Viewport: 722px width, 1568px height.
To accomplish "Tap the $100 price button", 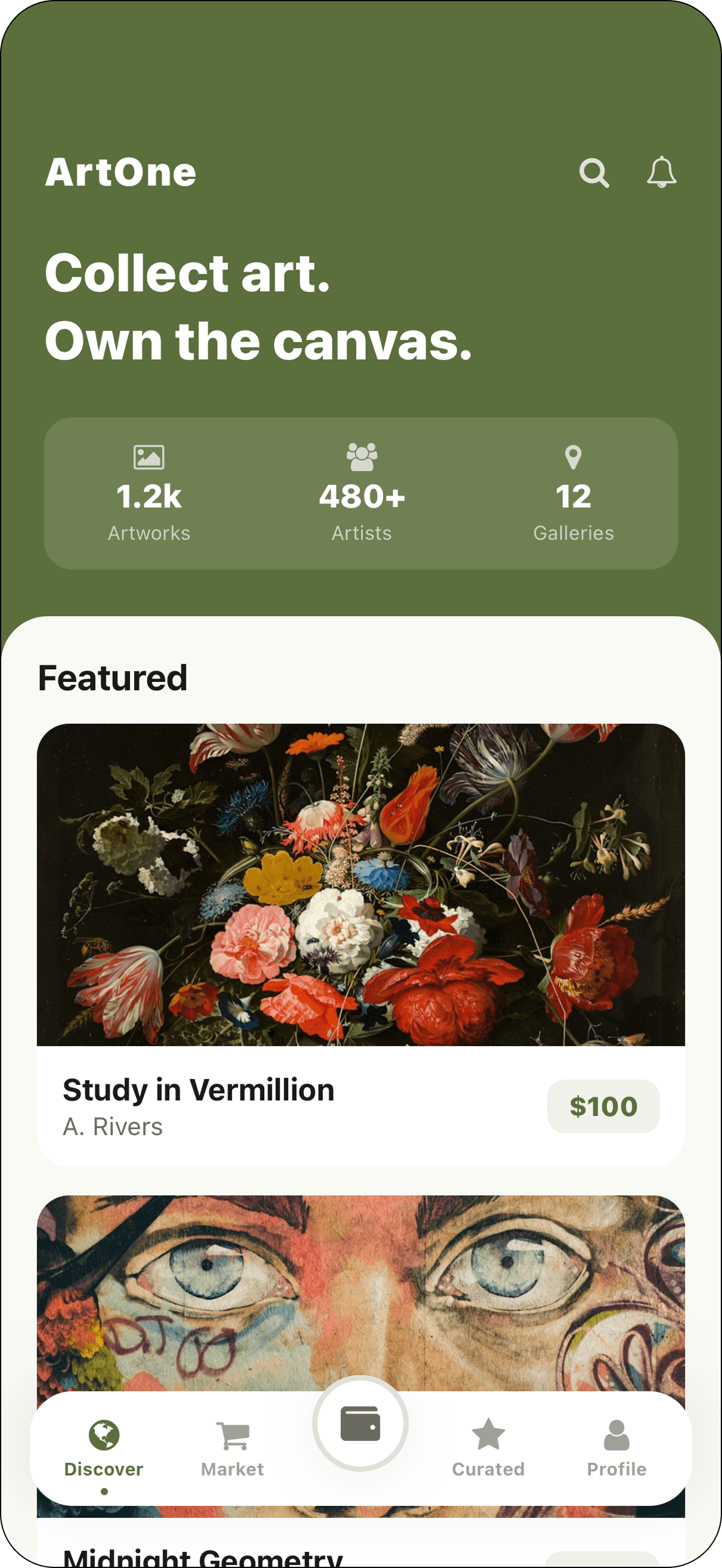I will click(x=603, y=1106).
